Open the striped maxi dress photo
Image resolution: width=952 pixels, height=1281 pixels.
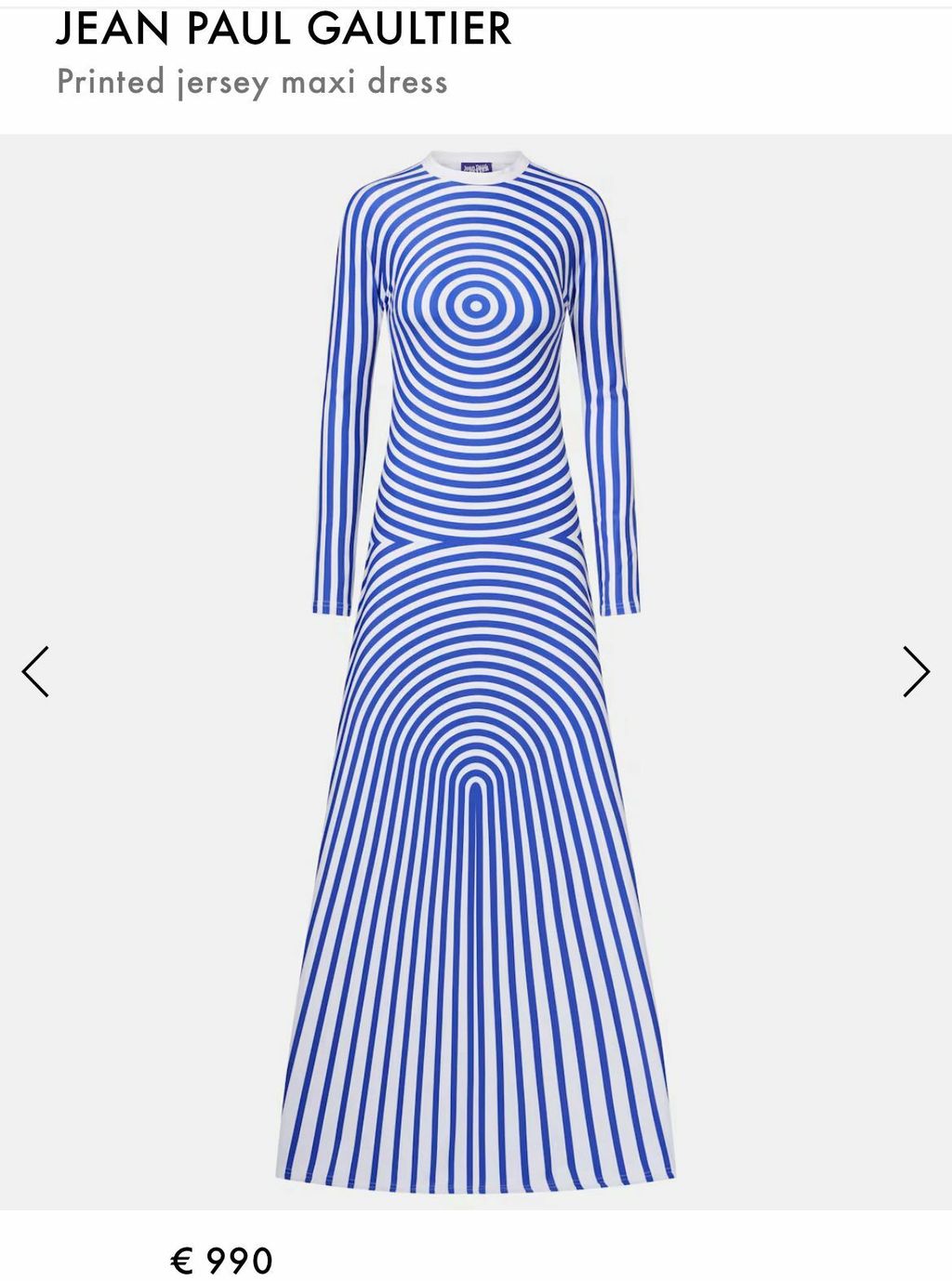tap(475, 669)
